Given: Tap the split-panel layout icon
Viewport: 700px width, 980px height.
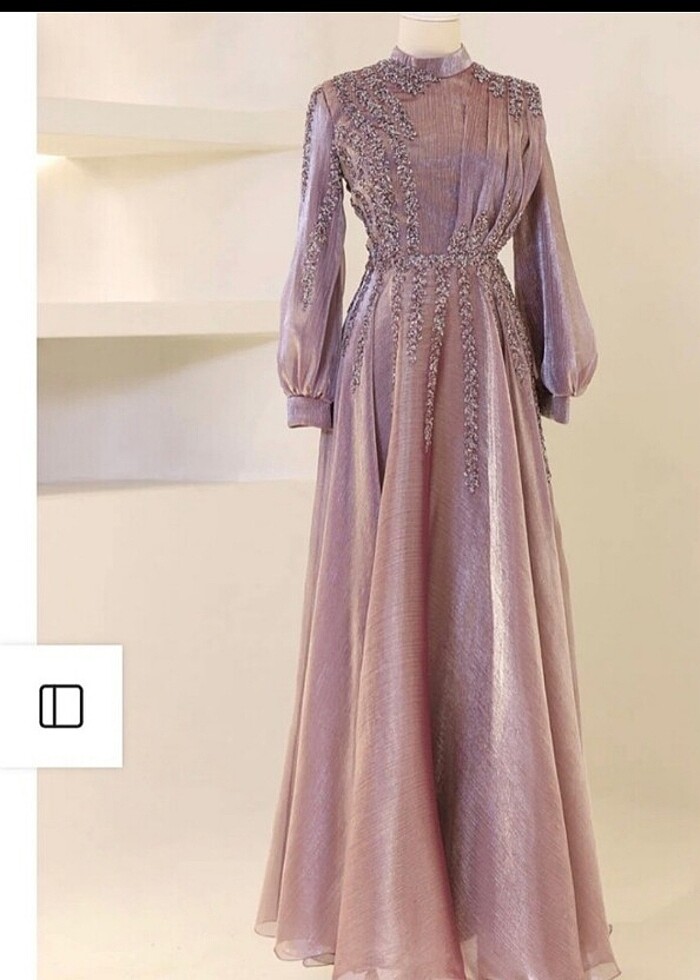Looking at the screenshot, I should (x=61, y=706).
